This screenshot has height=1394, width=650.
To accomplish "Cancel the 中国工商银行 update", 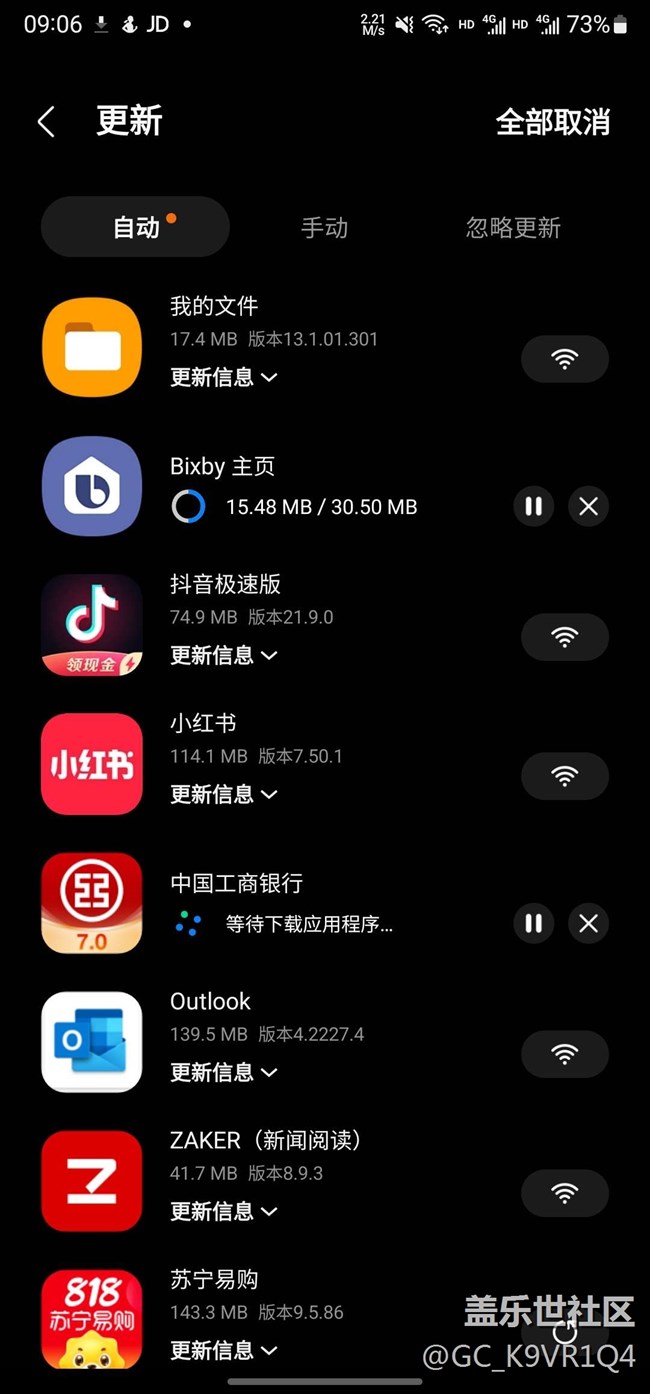I will 588,923.
